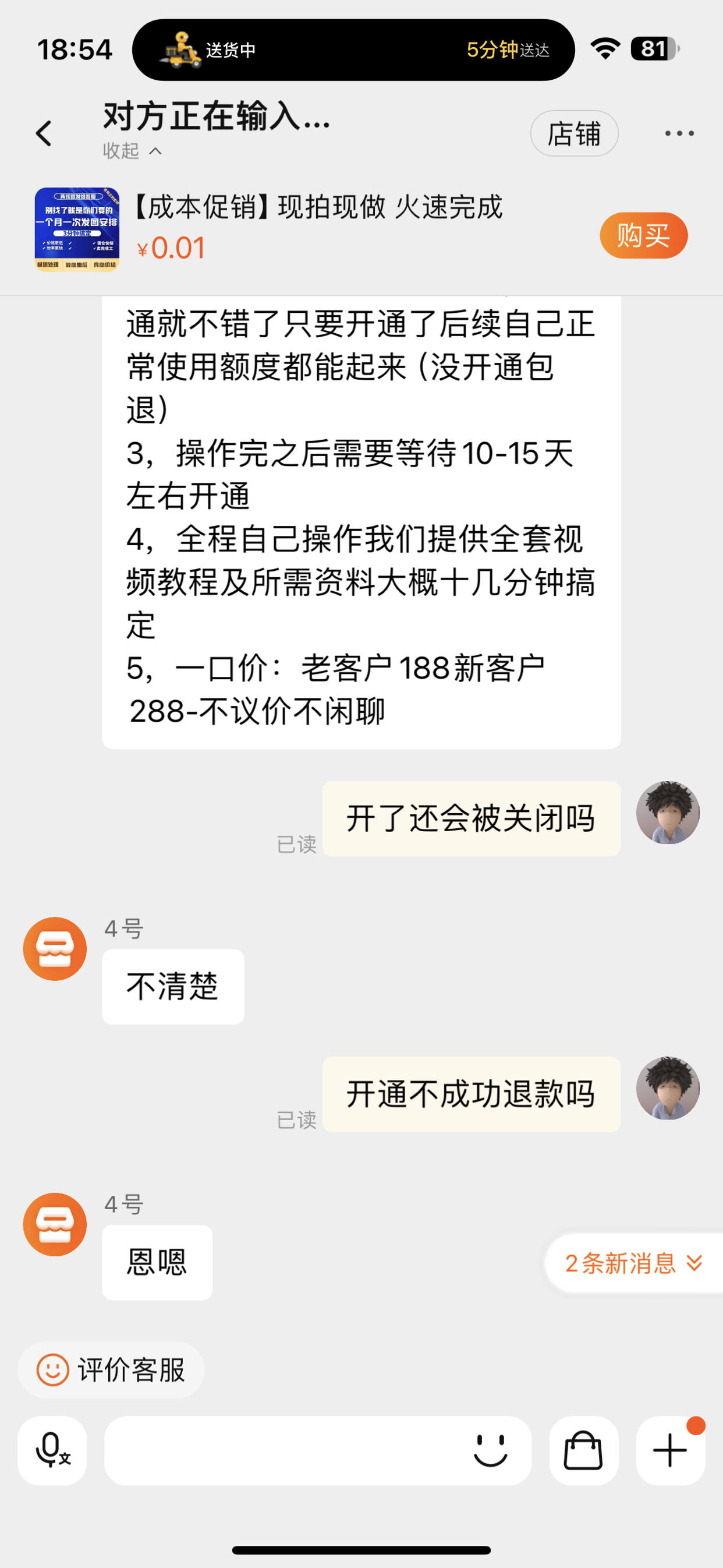
Task: Open the 成本促销 product thumbnail
Action: pyautogui.click(x=77, y=229)
